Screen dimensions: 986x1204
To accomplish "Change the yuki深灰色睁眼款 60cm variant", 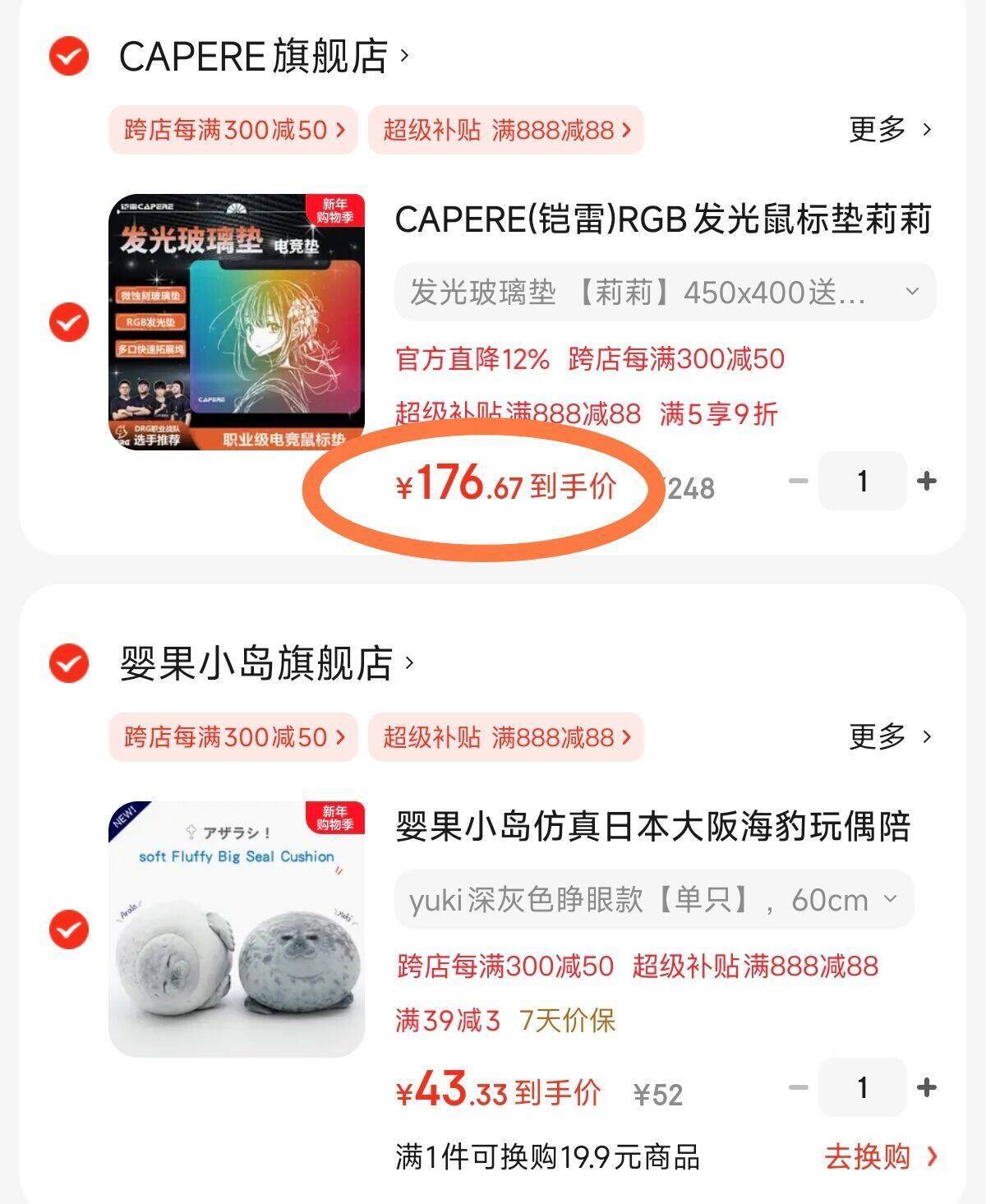I will coord(653,900).
